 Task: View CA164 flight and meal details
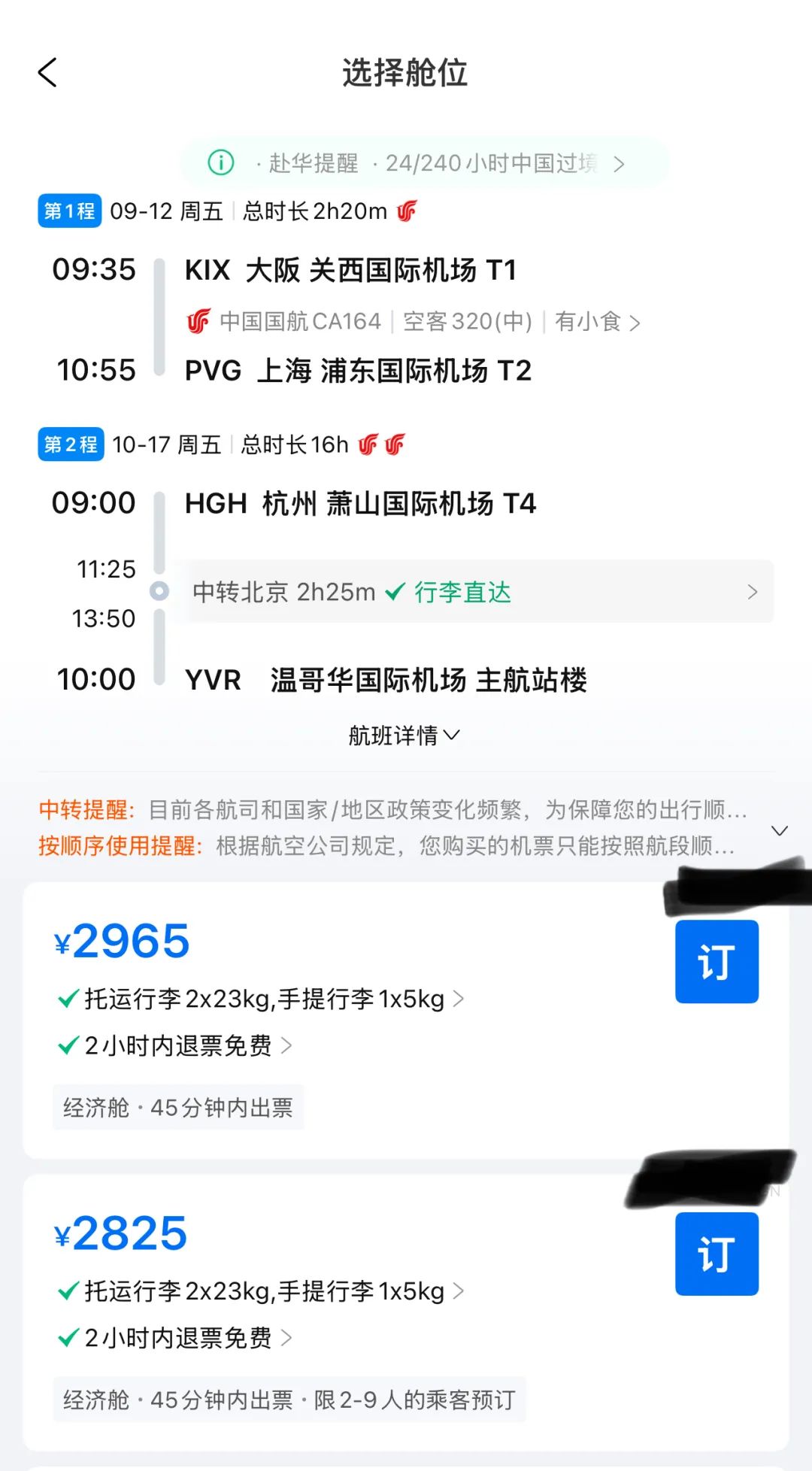click(x=414, y=322)
